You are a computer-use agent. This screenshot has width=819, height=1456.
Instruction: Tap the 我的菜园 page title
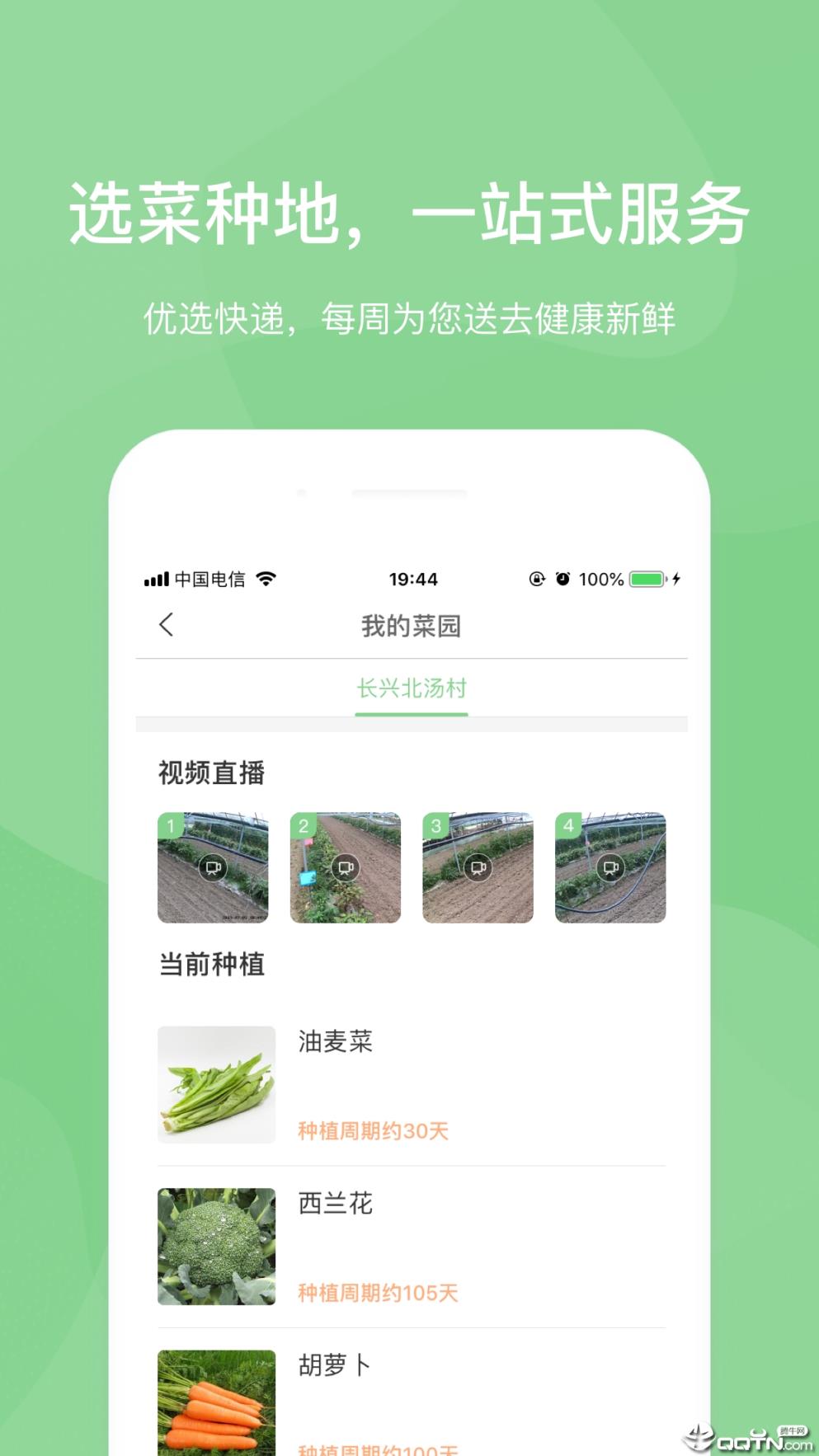click(x=412, y=625)
